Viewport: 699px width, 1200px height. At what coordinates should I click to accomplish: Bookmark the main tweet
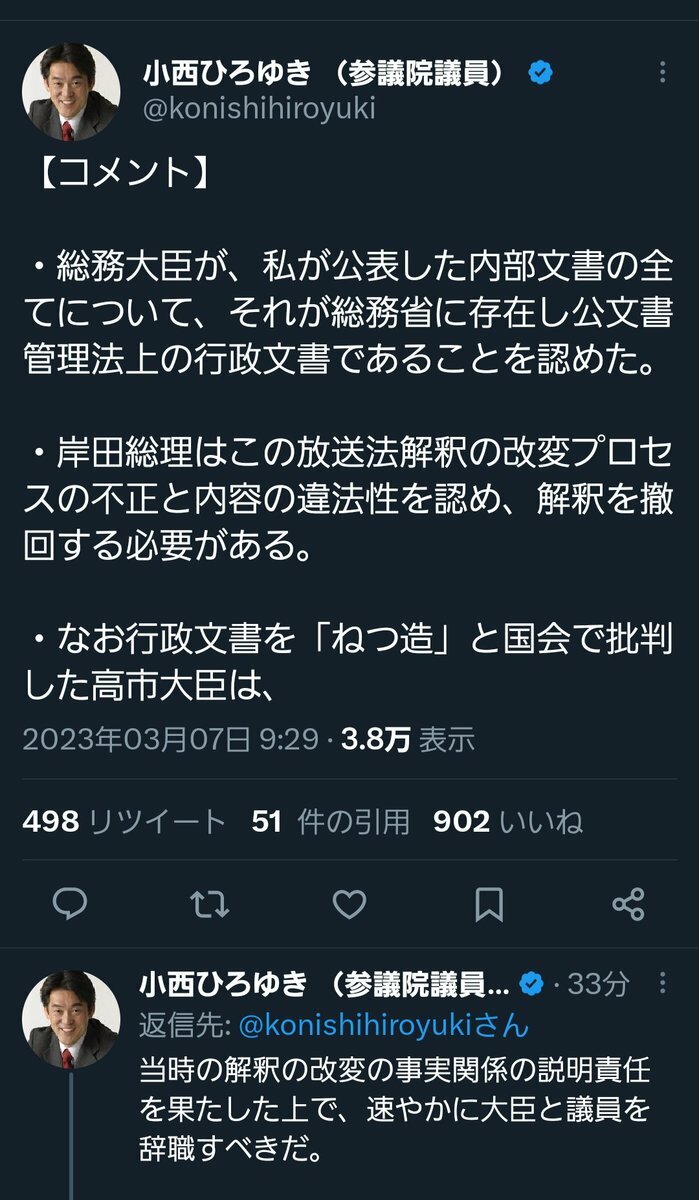488,904
